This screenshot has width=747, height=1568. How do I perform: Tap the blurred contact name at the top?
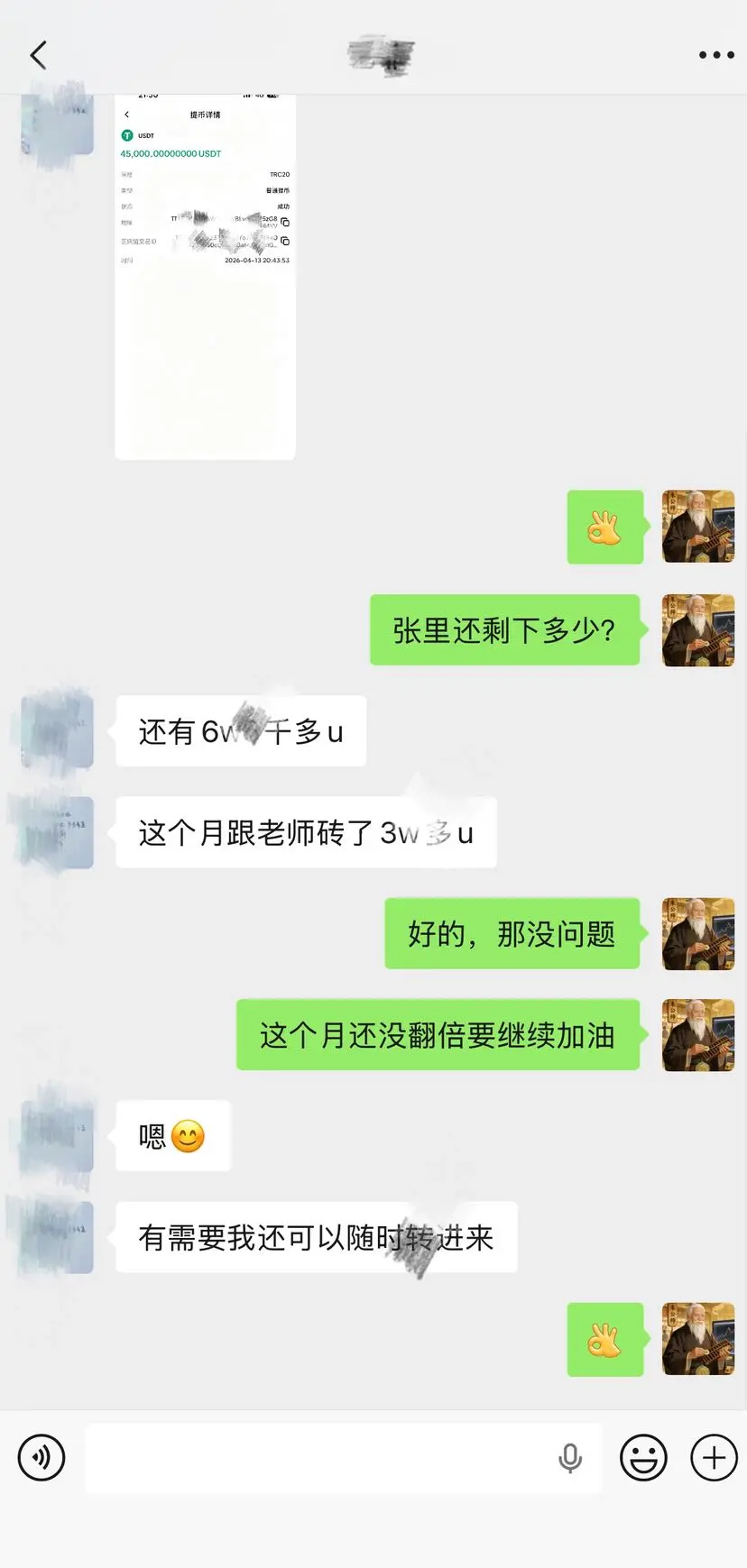(380, 54)
